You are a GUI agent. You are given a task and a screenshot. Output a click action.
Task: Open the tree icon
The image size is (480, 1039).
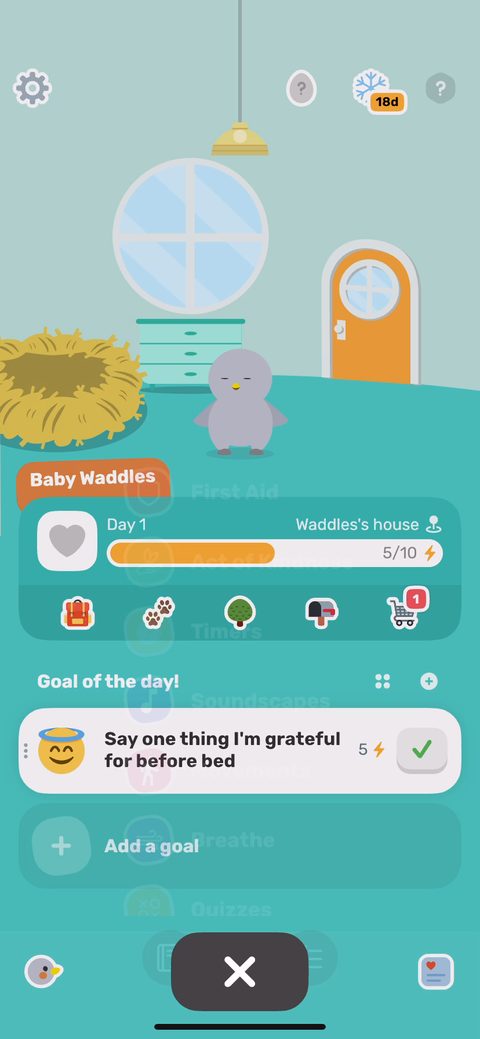coord(240,612)
